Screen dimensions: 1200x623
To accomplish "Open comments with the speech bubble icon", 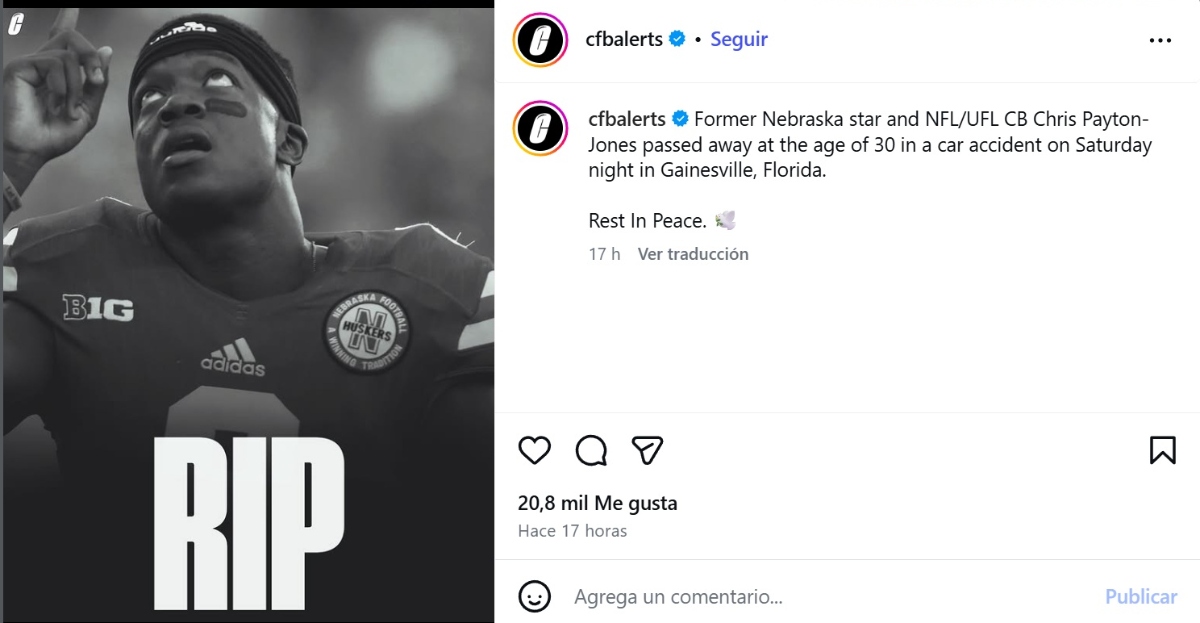I will tap(592, 450).
